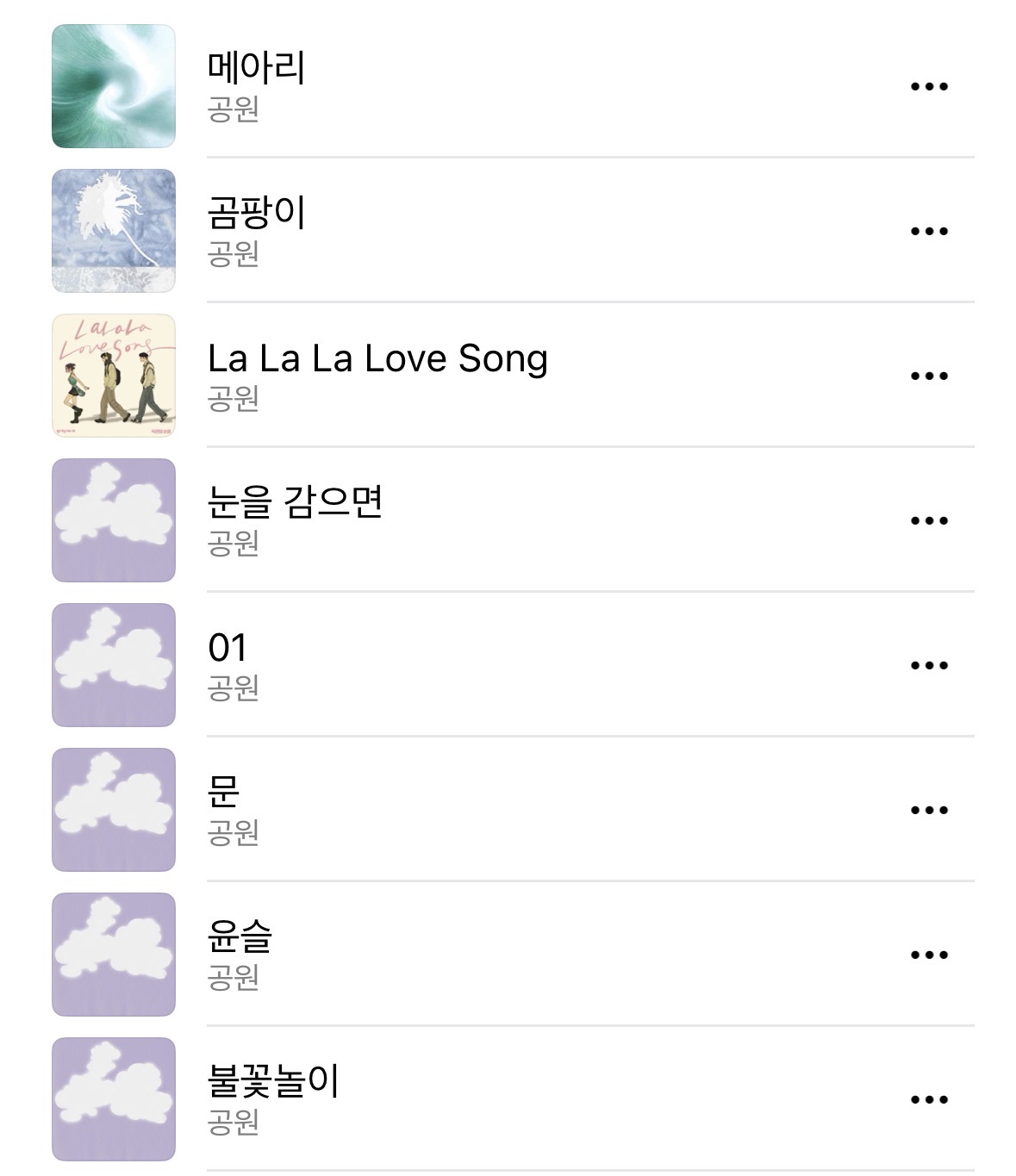1016x1176 pixels.
Task: Open more options for track 01
Action: click(929, 665)
